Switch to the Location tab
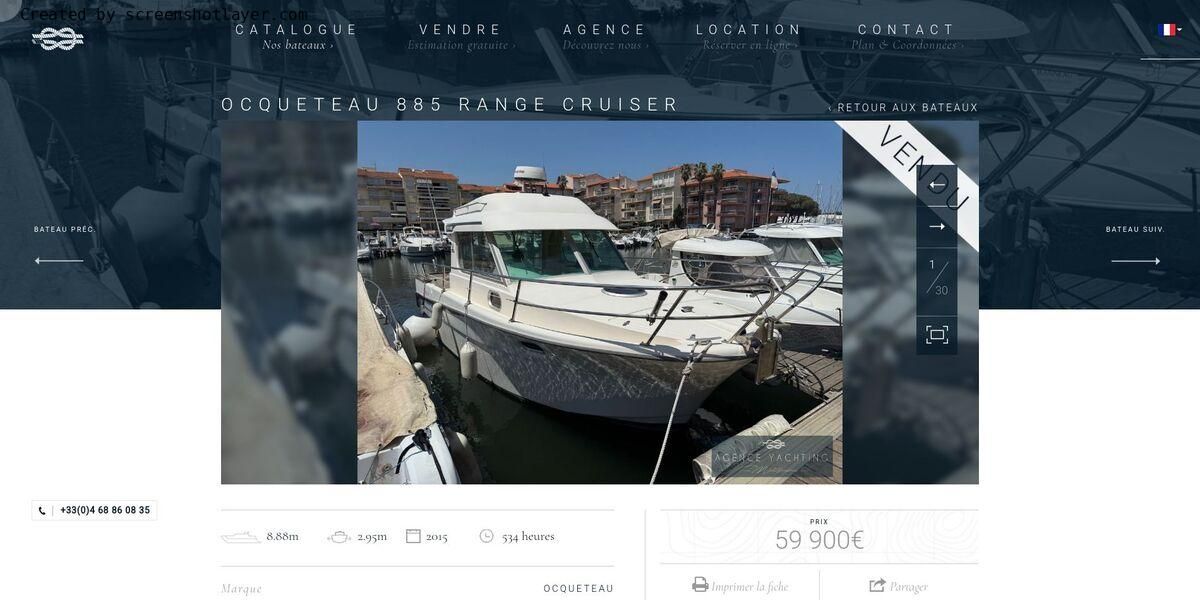 click(749, 30)
